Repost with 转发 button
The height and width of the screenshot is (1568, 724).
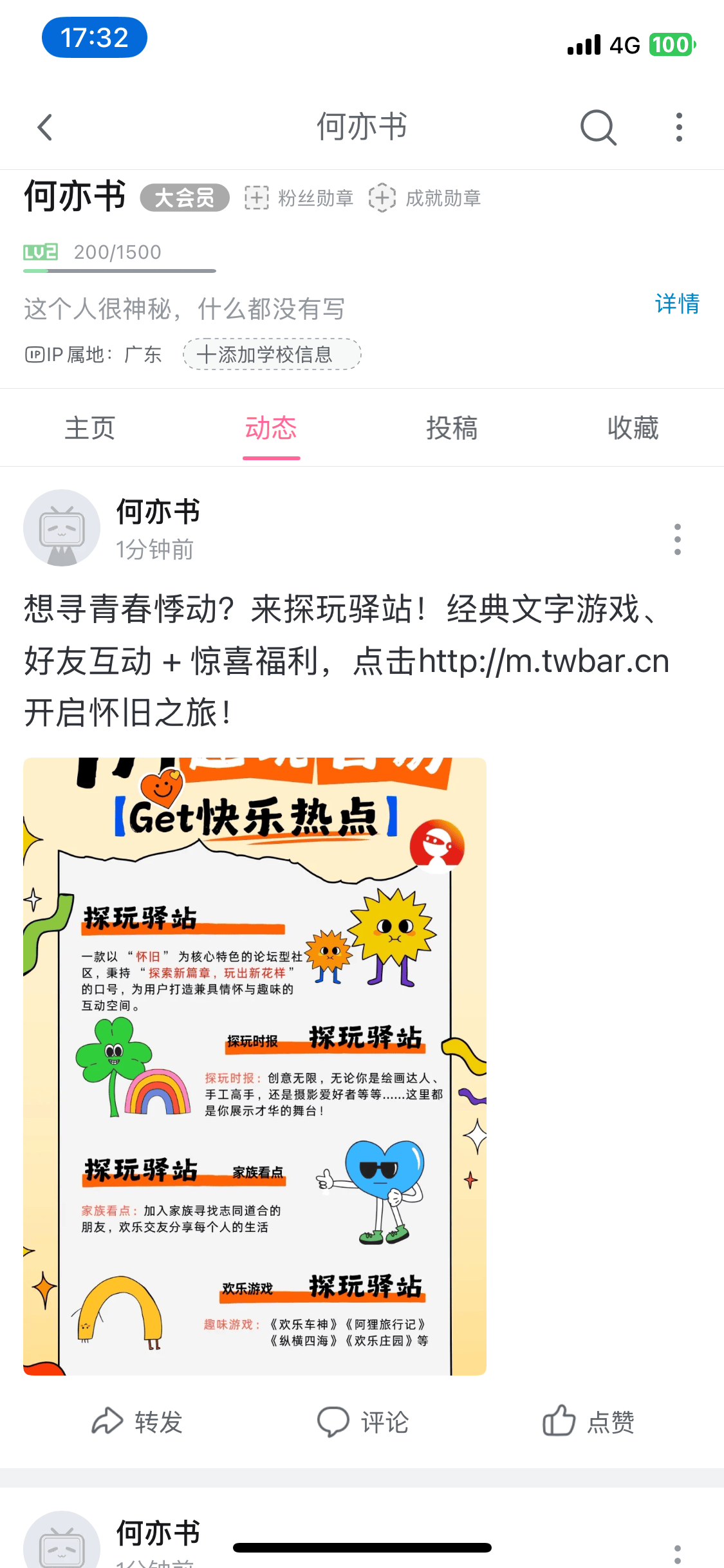[x=138, y=1422]
